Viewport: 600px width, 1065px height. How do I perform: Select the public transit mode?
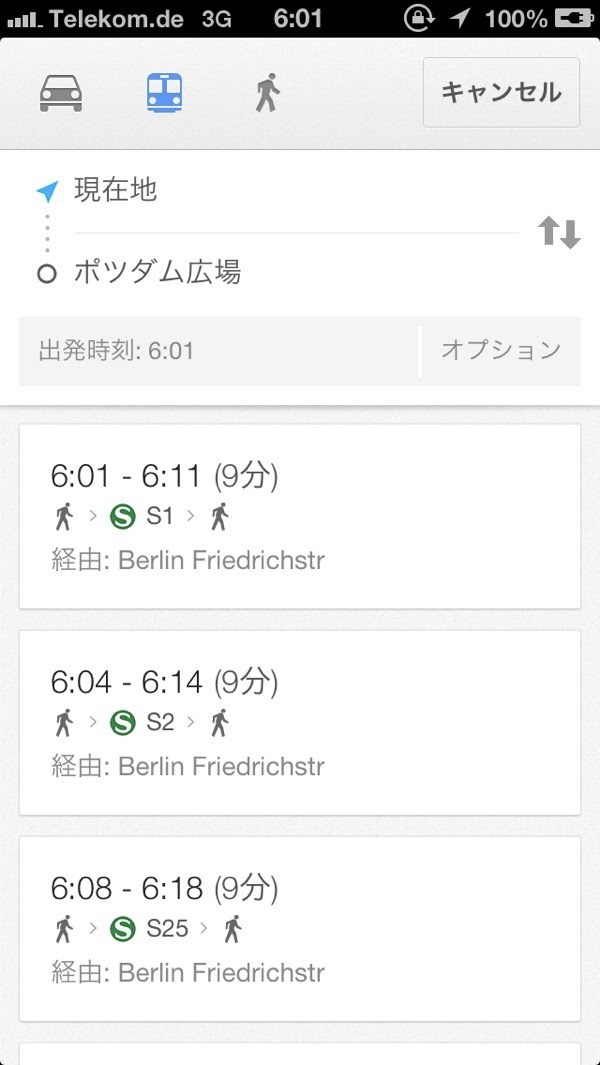pos(164,93)
